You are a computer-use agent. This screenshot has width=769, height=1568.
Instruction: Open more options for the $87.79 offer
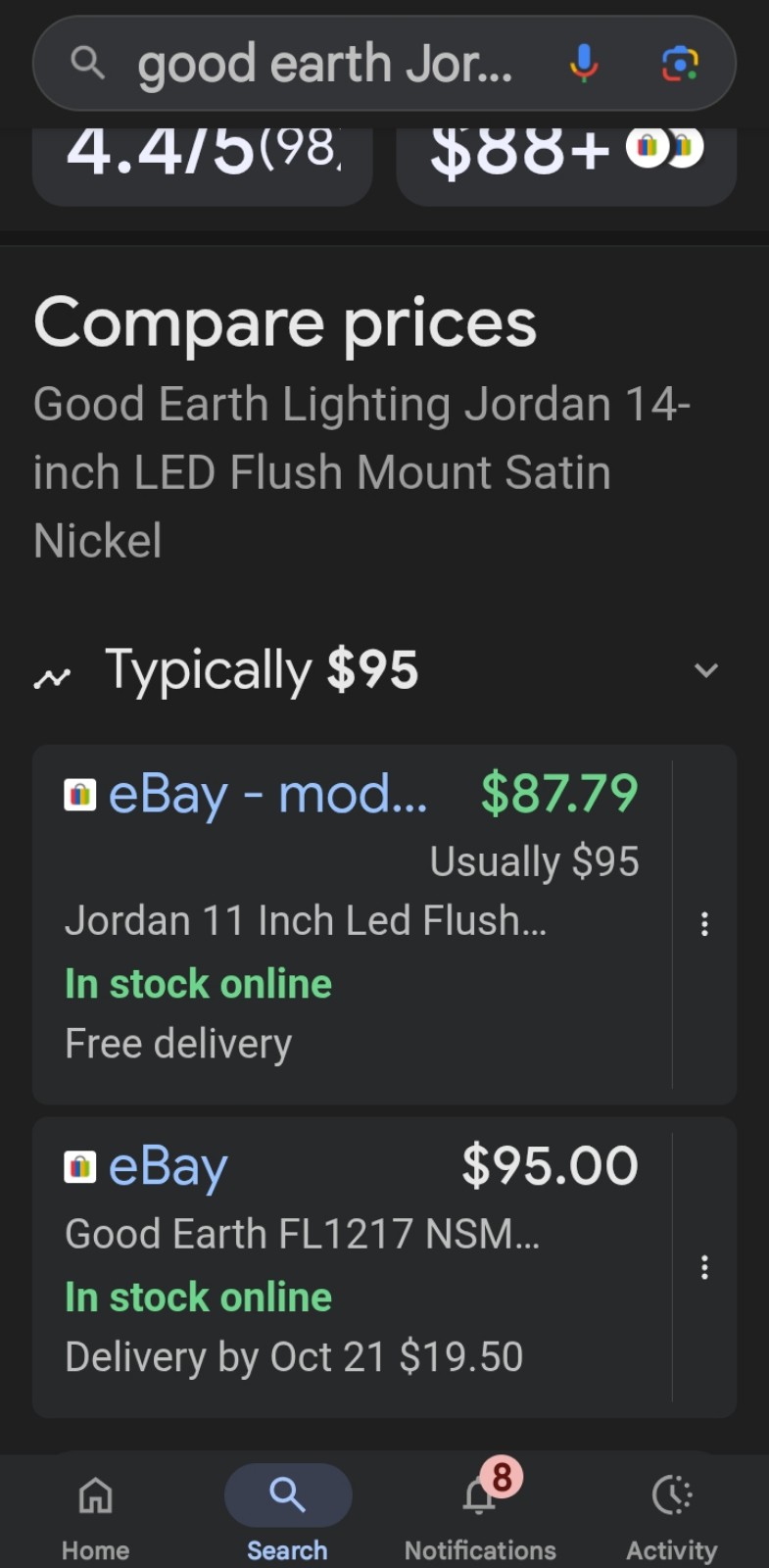pos(704,924)
